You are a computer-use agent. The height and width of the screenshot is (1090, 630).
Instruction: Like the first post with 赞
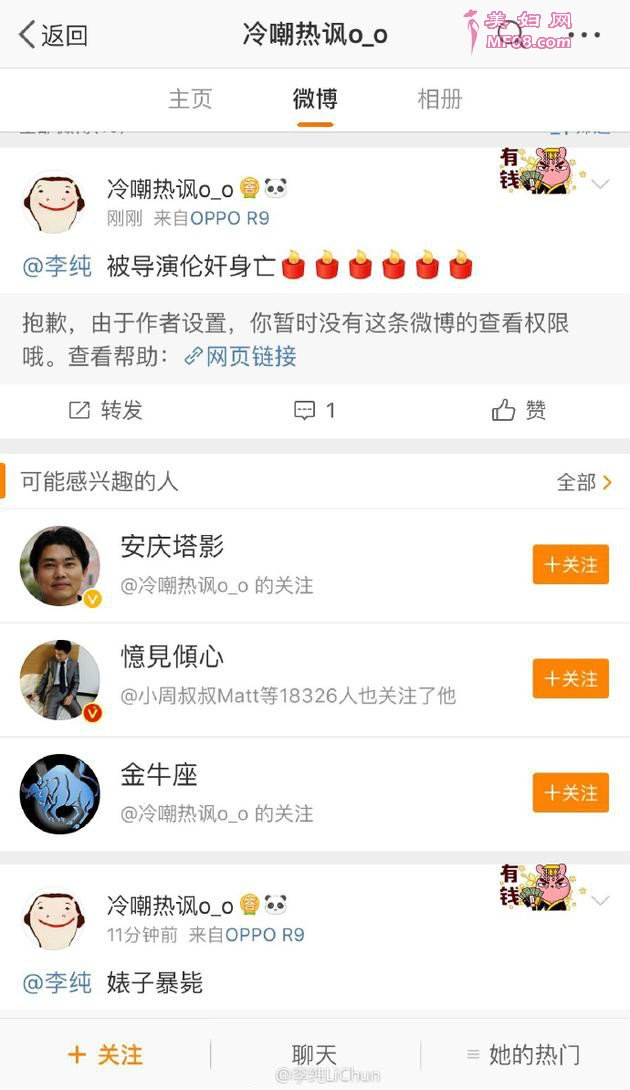pyautogui.click(x=520, y=410)
